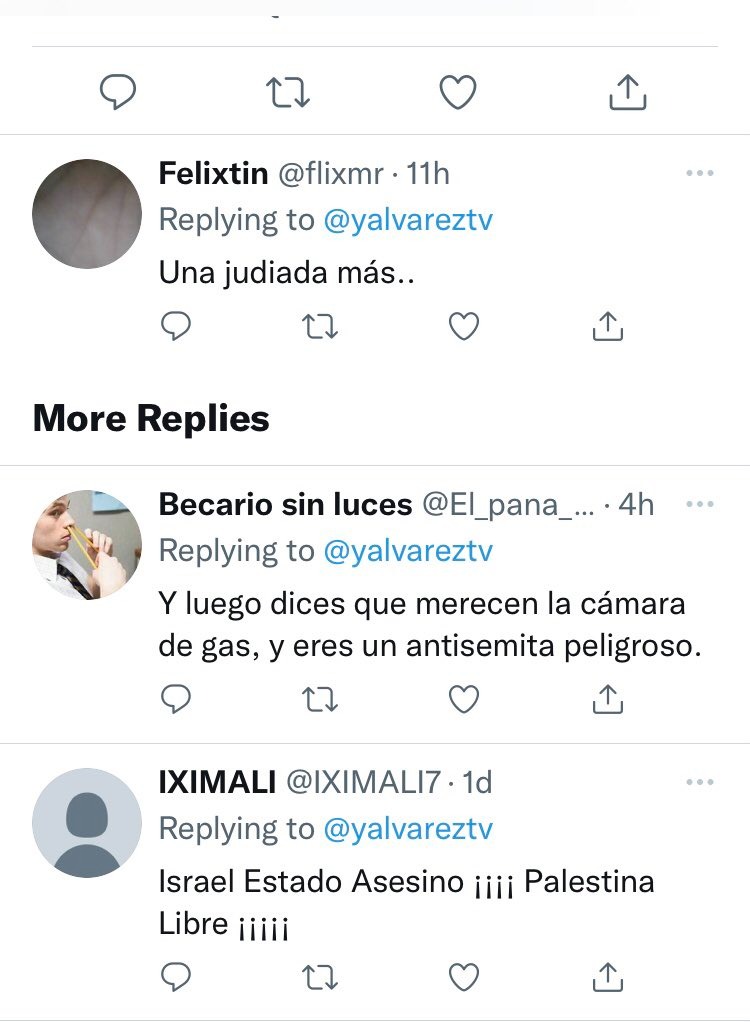Open more options on Becario sin luces reply
Screen dimensions: 750x1022
coord(700,505)
